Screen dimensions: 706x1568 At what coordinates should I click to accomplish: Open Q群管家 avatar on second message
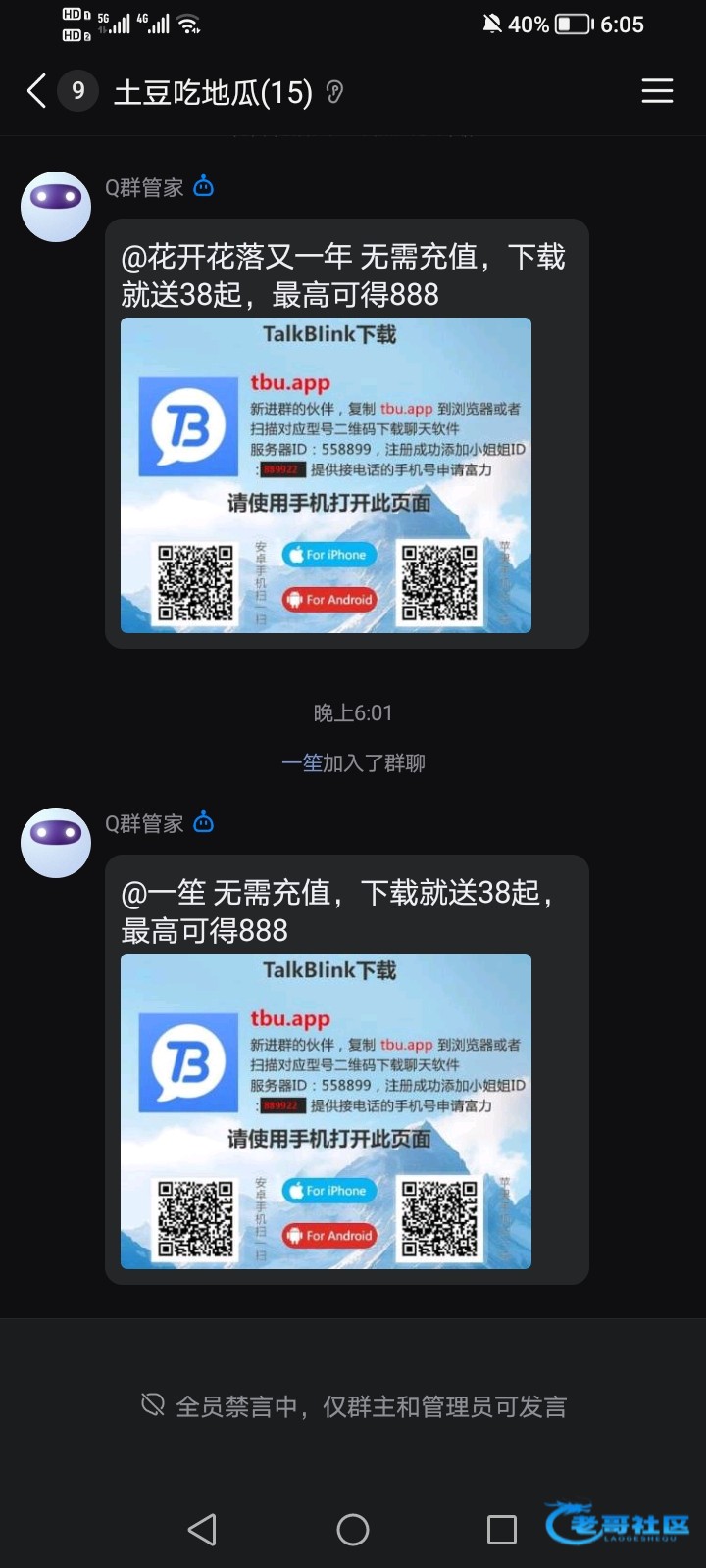[56, 843]
